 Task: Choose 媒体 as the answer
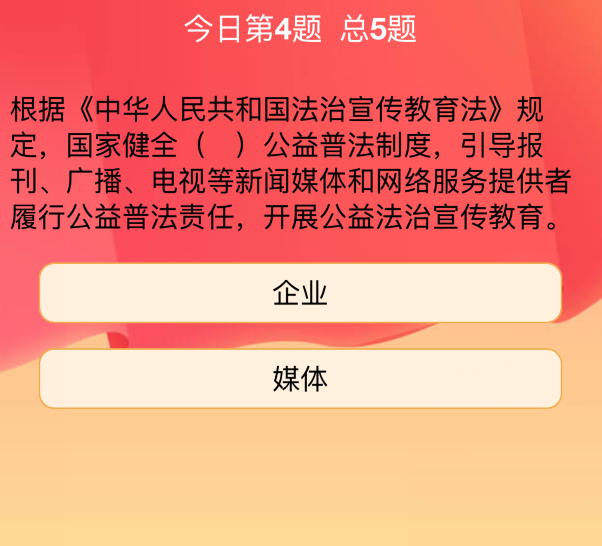tap(300, 379)
